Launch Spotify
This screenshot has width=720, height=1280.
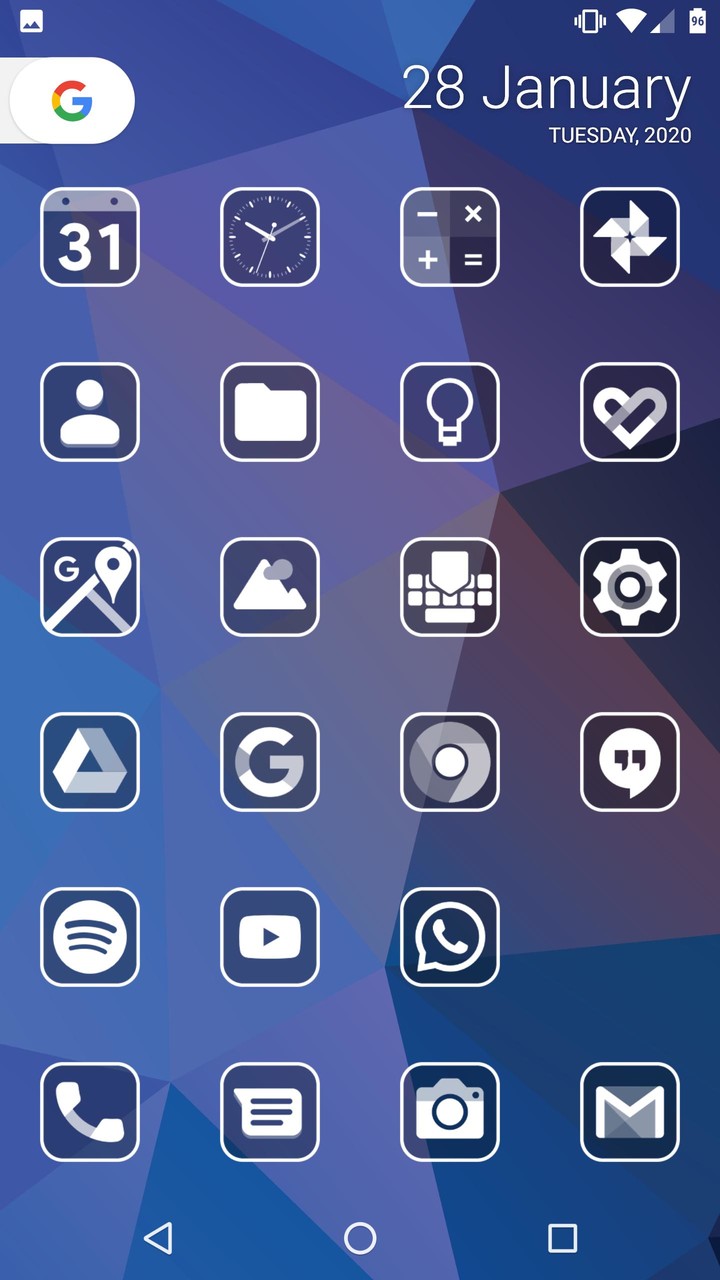[x=90, y=938]
